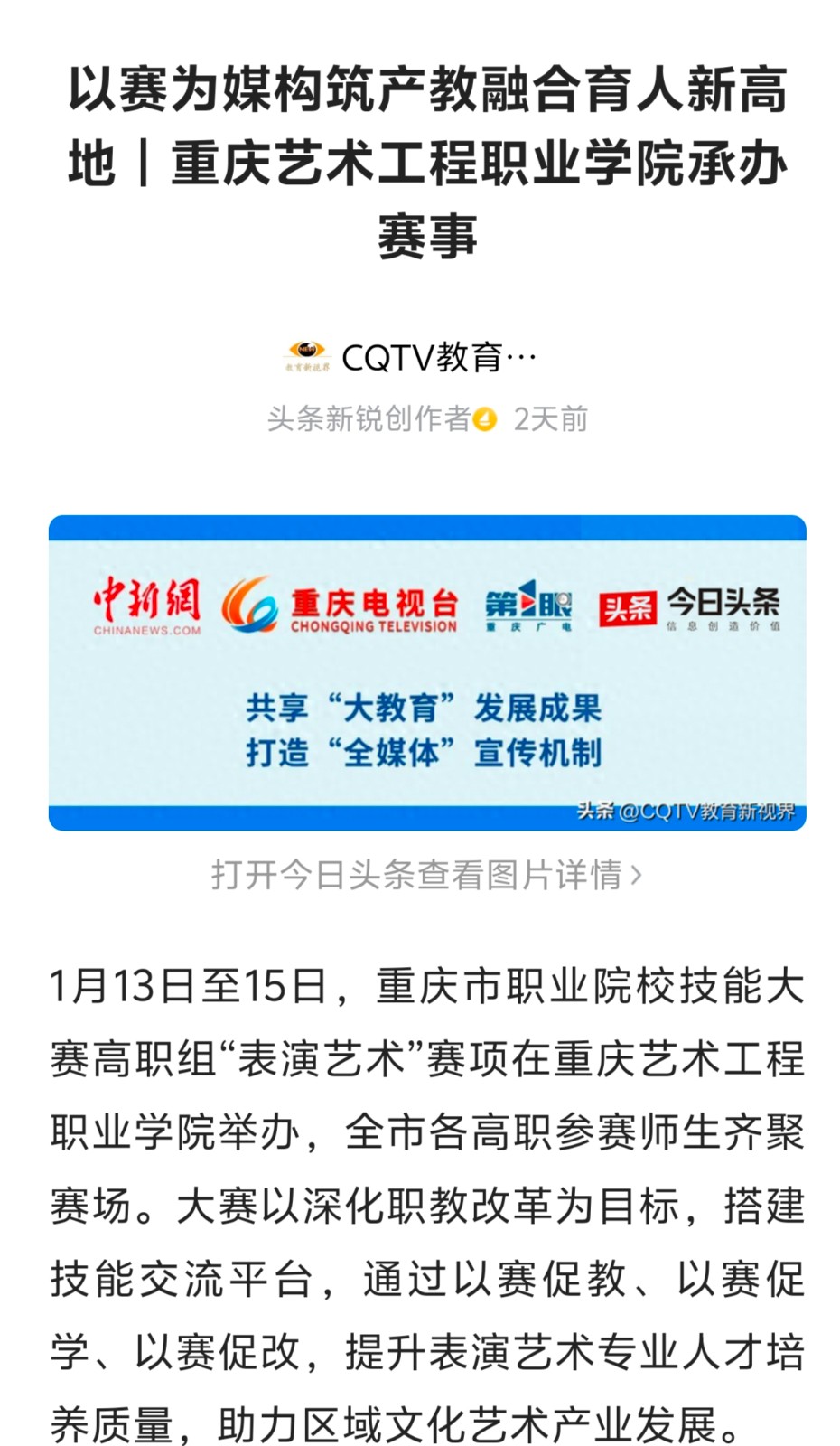Tap 打开今日头条查看图片详情 link
840x1446 pixels.
pyautogui.click(x=426, y=874)
